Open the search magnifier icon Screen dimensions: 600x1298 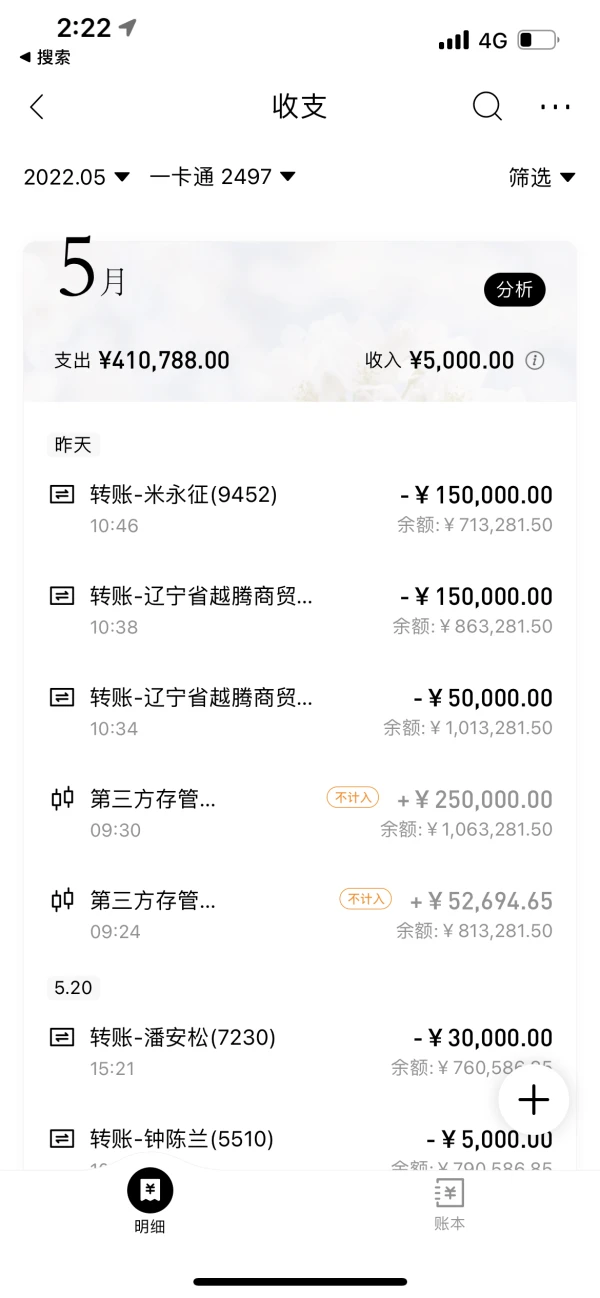(487, 106)
